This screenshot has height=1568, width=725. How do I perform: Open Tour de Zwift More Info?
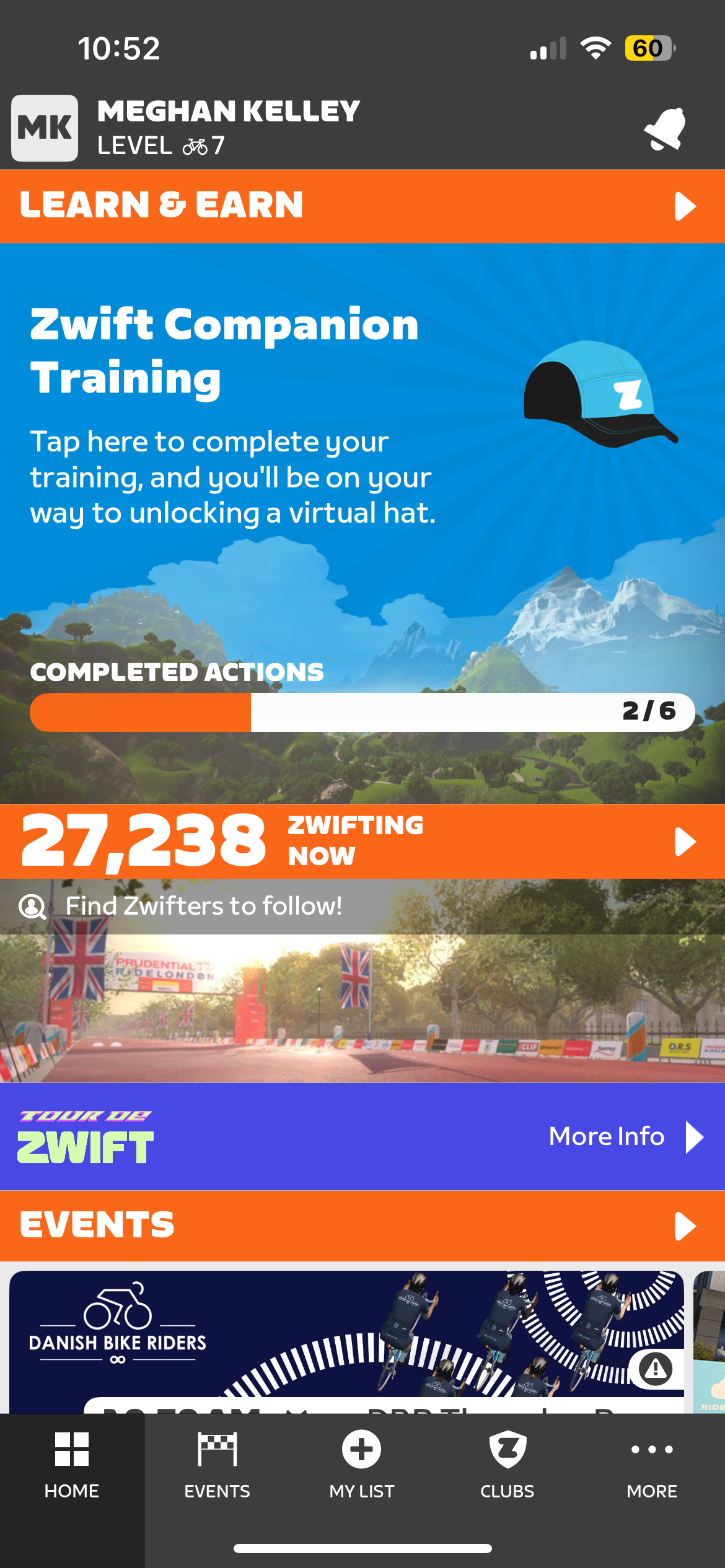click(x=625, y=1137)
